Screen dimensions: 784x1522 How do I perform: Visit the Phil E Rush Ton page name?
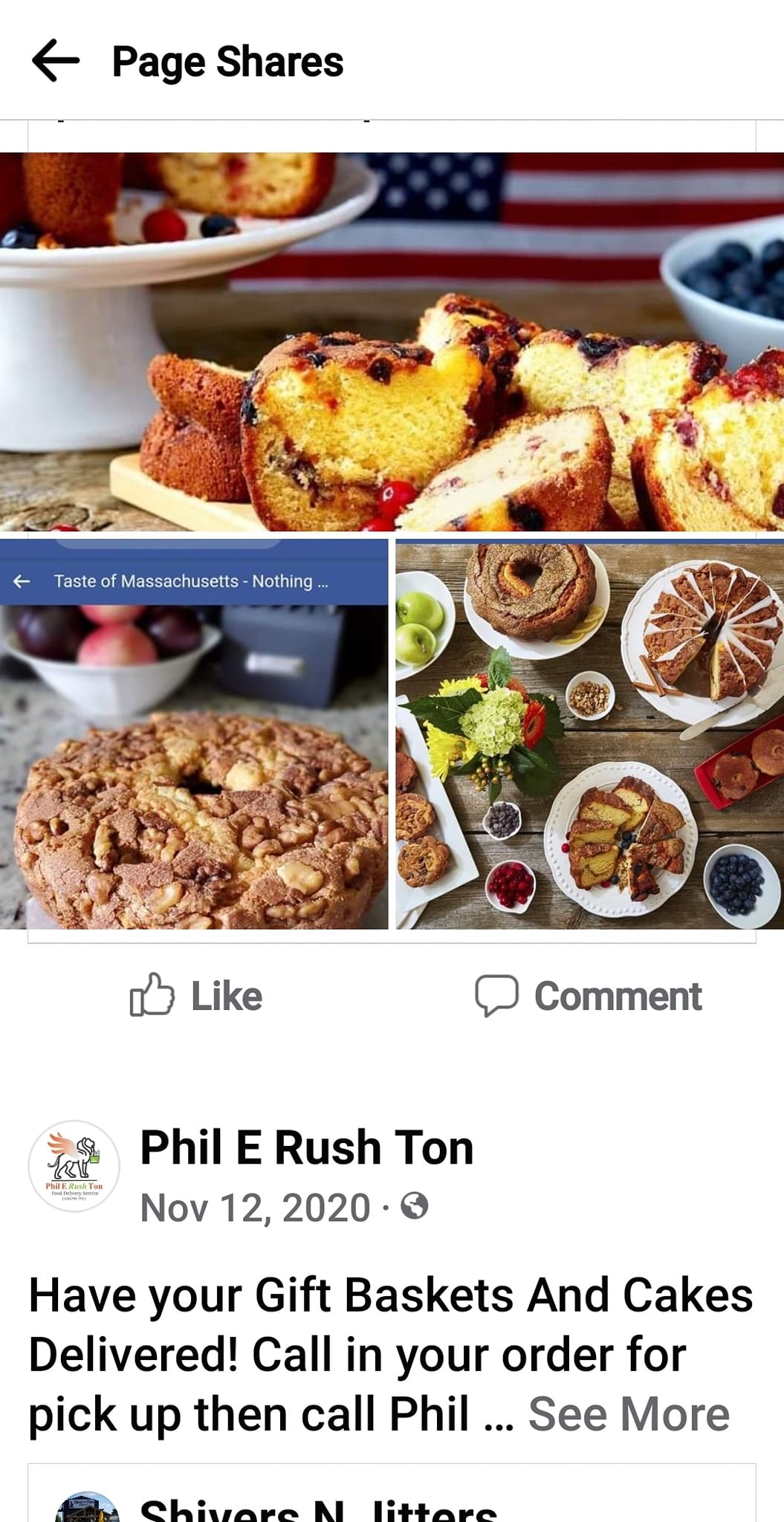[307, 1147]
